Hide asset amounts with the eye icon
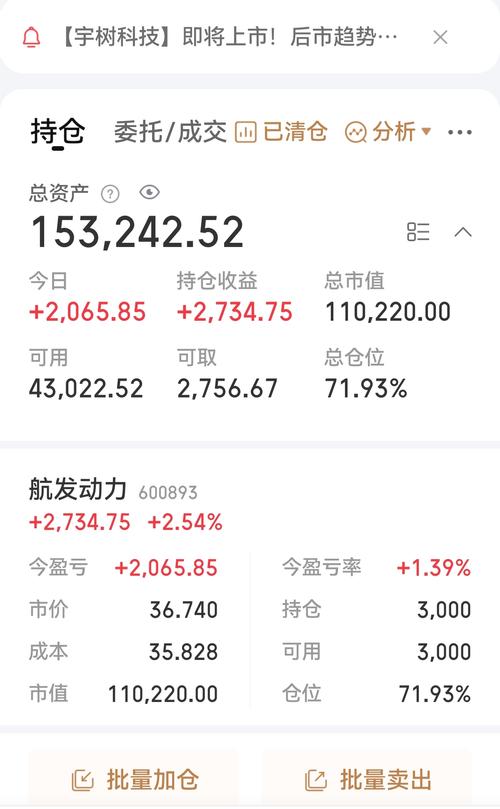500x809 pixels. (150, 193)
